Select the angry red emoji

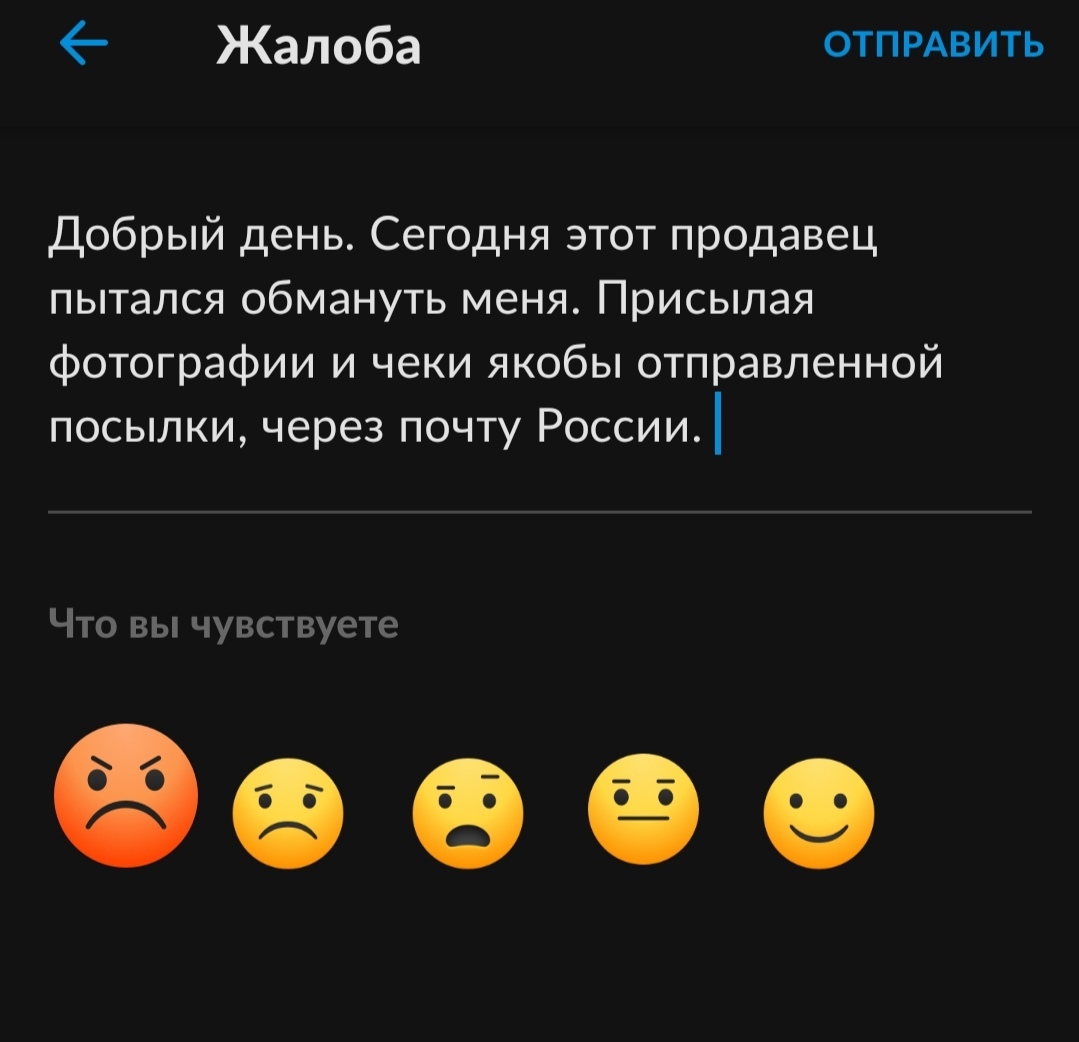[126, 796]
